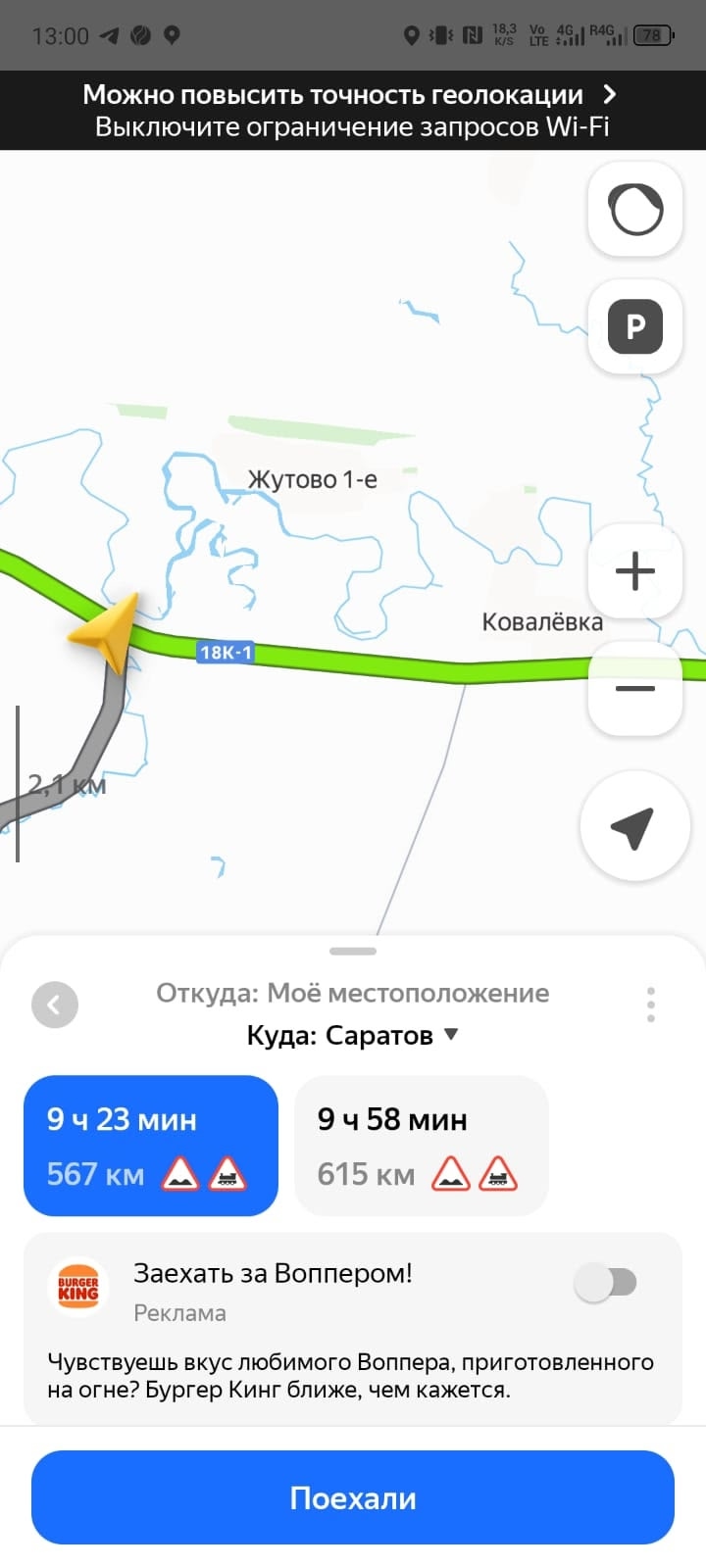Center the map on my location
Viewport: 706px width, 1568px height.
click(x=633, y=828)
